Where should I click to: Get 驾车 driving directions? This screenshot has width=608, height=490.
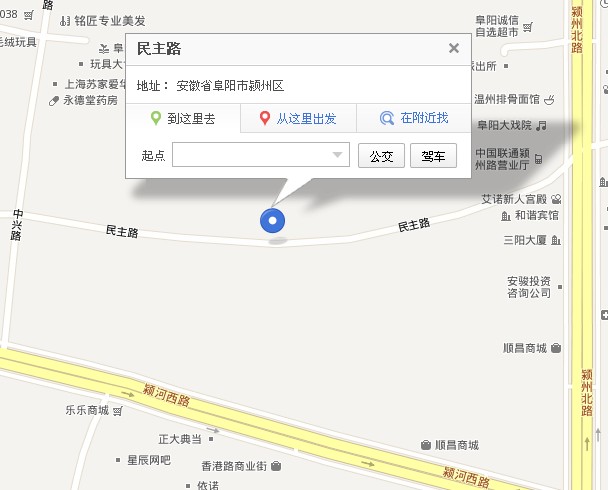click(433, 156)
